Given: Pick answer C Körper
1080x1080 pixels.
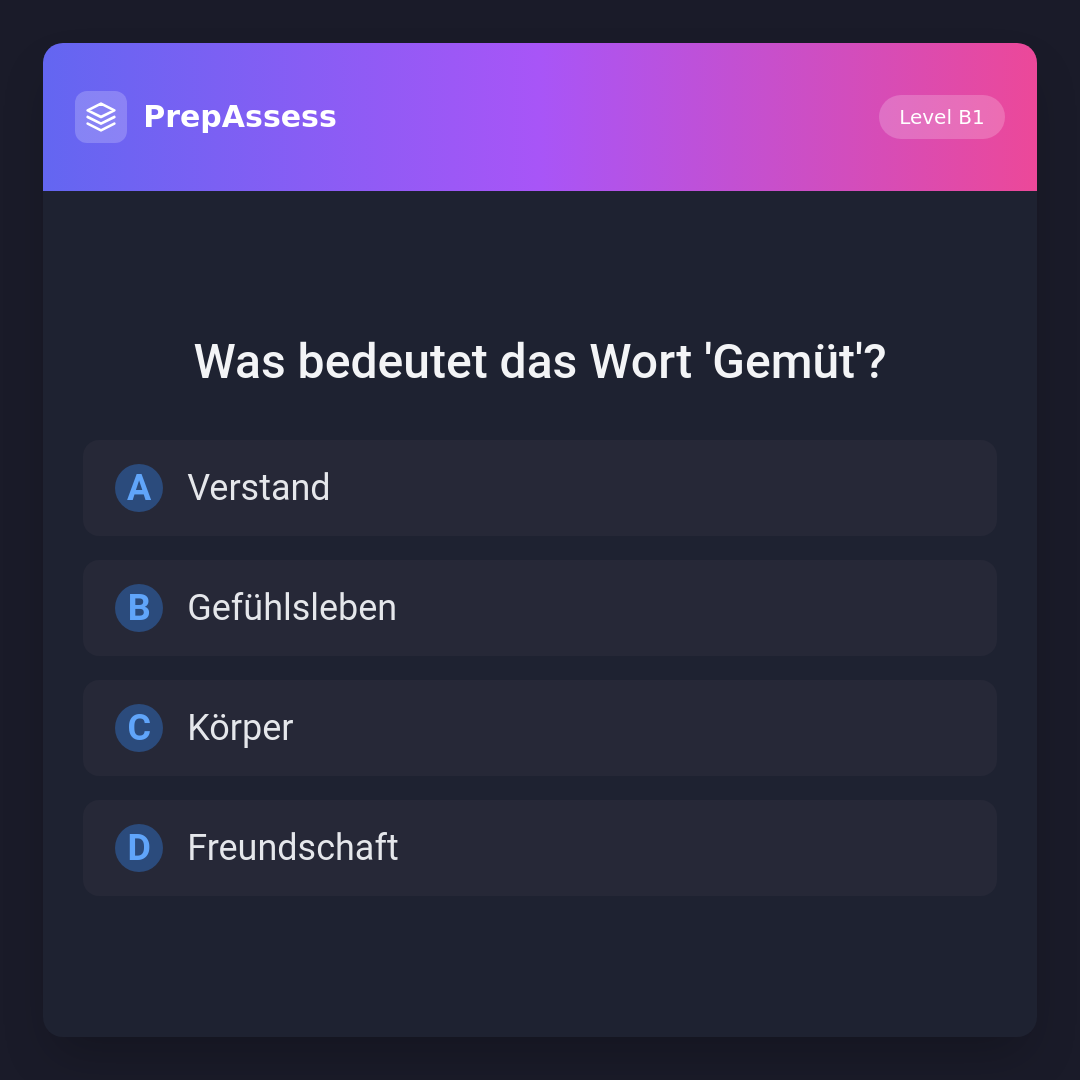Looking at the screenshot, I should point(540,728).
